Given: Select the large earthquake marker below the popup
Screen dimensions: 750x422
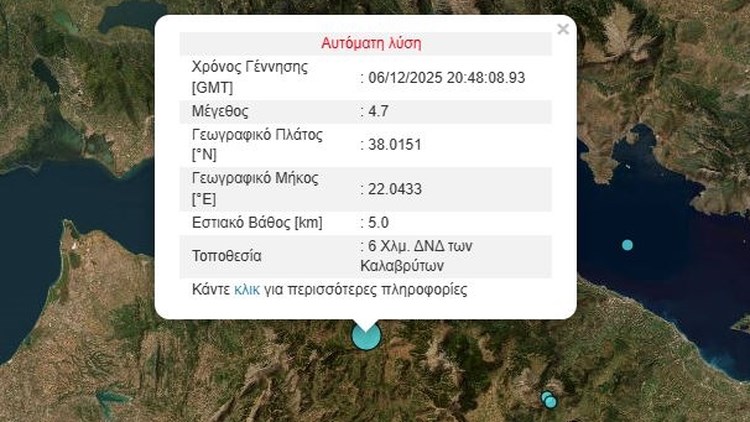Looking at the screenshot, I should (x=367, y=335).
